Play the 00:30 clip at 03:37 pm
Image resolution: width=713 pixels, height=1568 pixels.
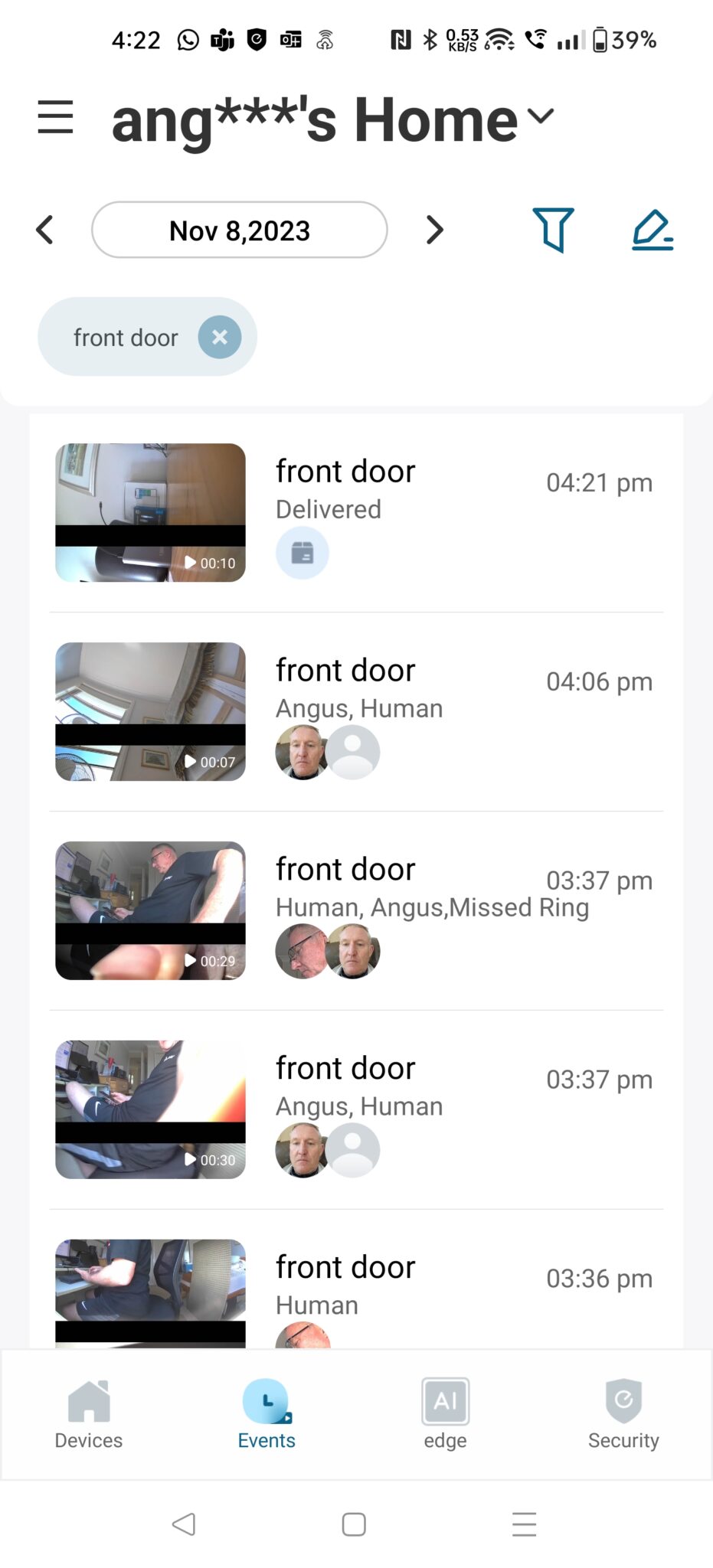151,1109
